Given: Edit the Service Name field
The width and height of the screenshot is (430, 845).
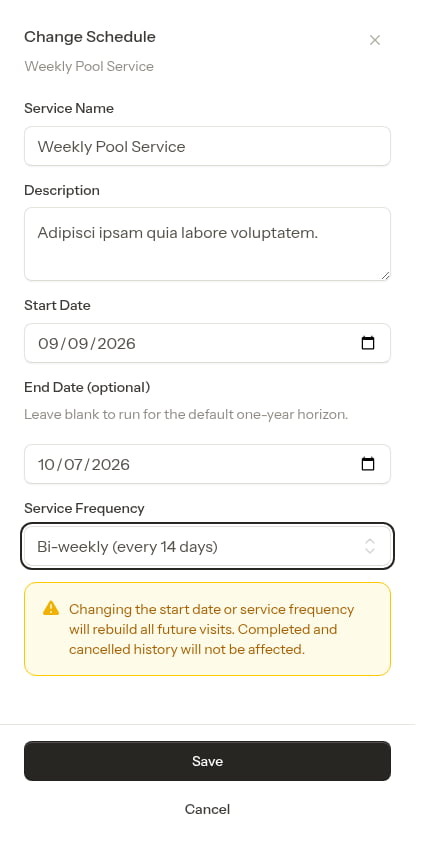Looking at the screenshot, I should point(207,146).
